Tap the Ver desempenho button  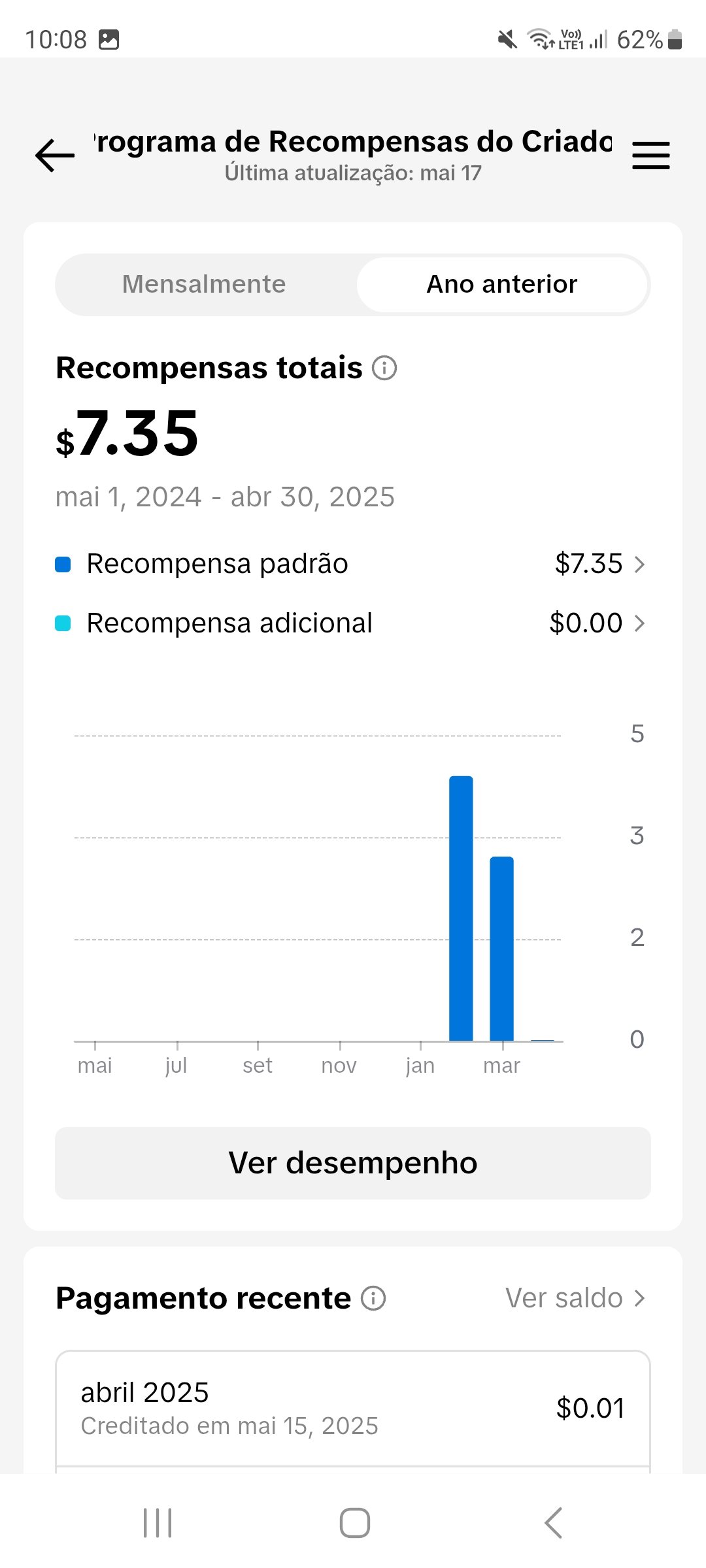(353, 1163)
